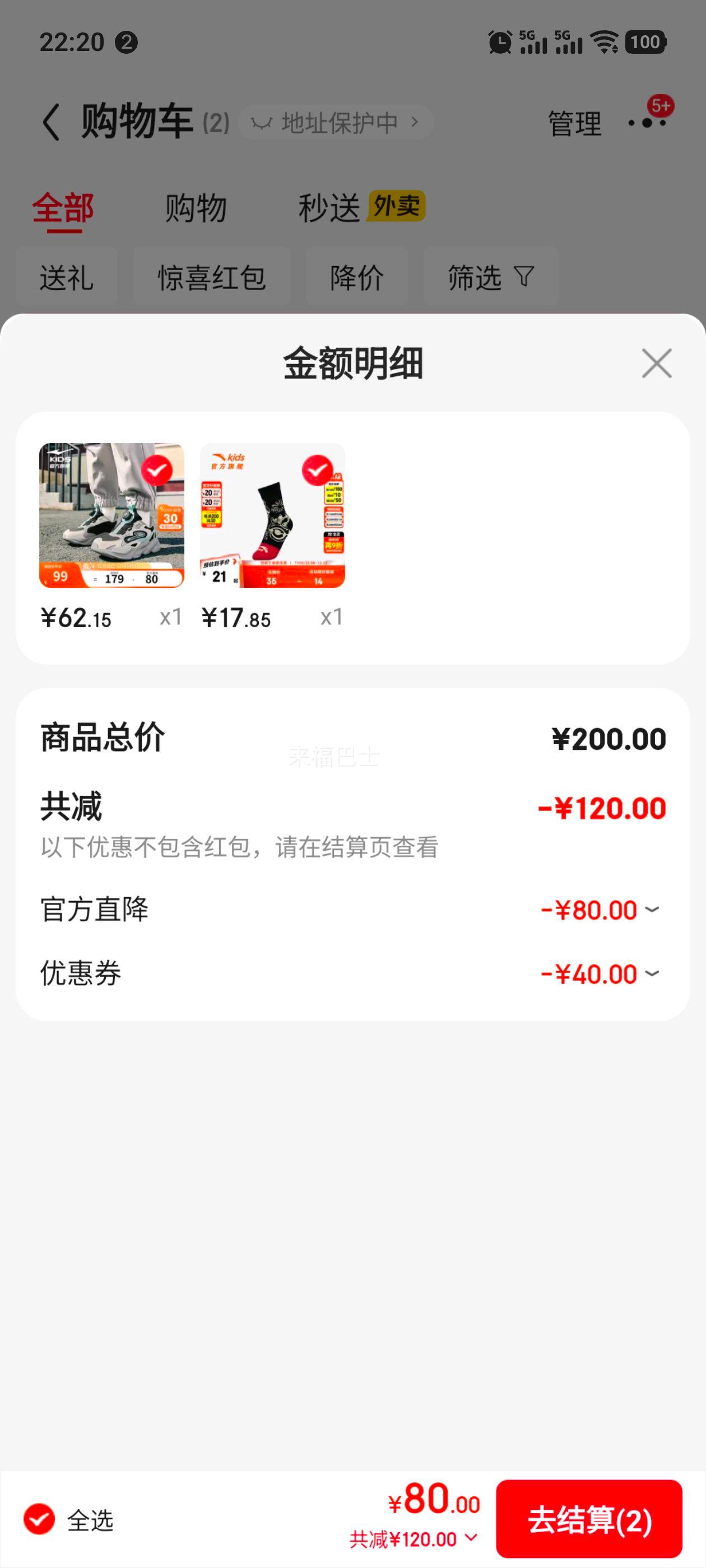Open the more options dots menu
The width and height of the screenshot is (706, 1568).
[x=647, y=122]
